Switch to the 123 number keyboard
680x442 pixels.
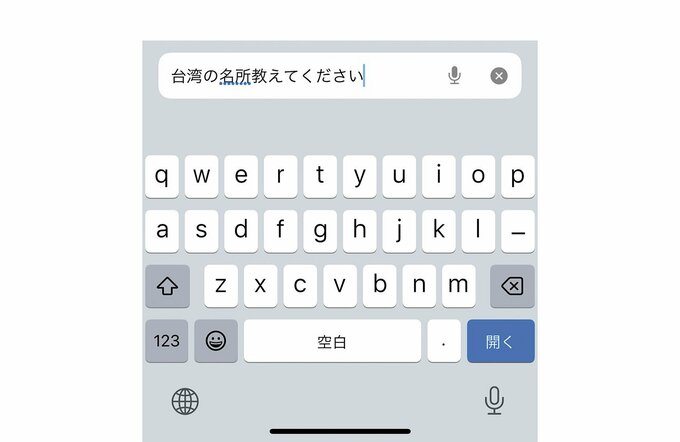(x=167, y=341)
